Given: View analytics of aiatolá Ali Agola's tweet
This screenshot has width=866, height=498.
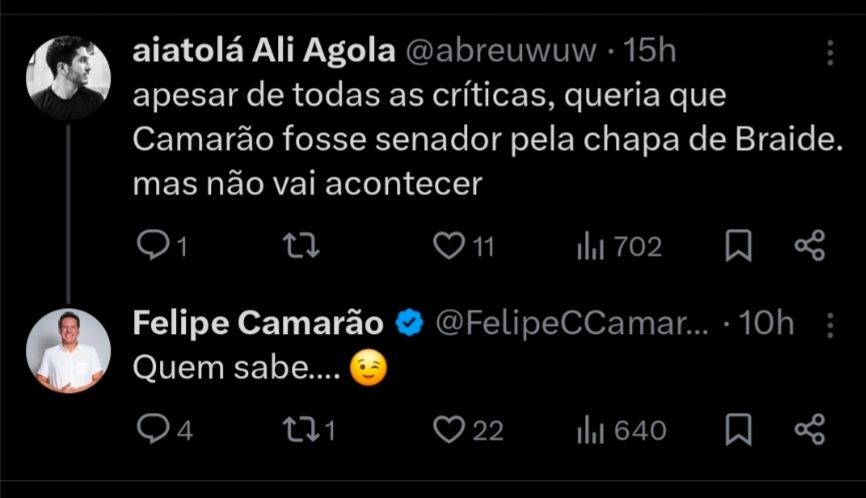Looking at the screenshot, I should 588,246.
